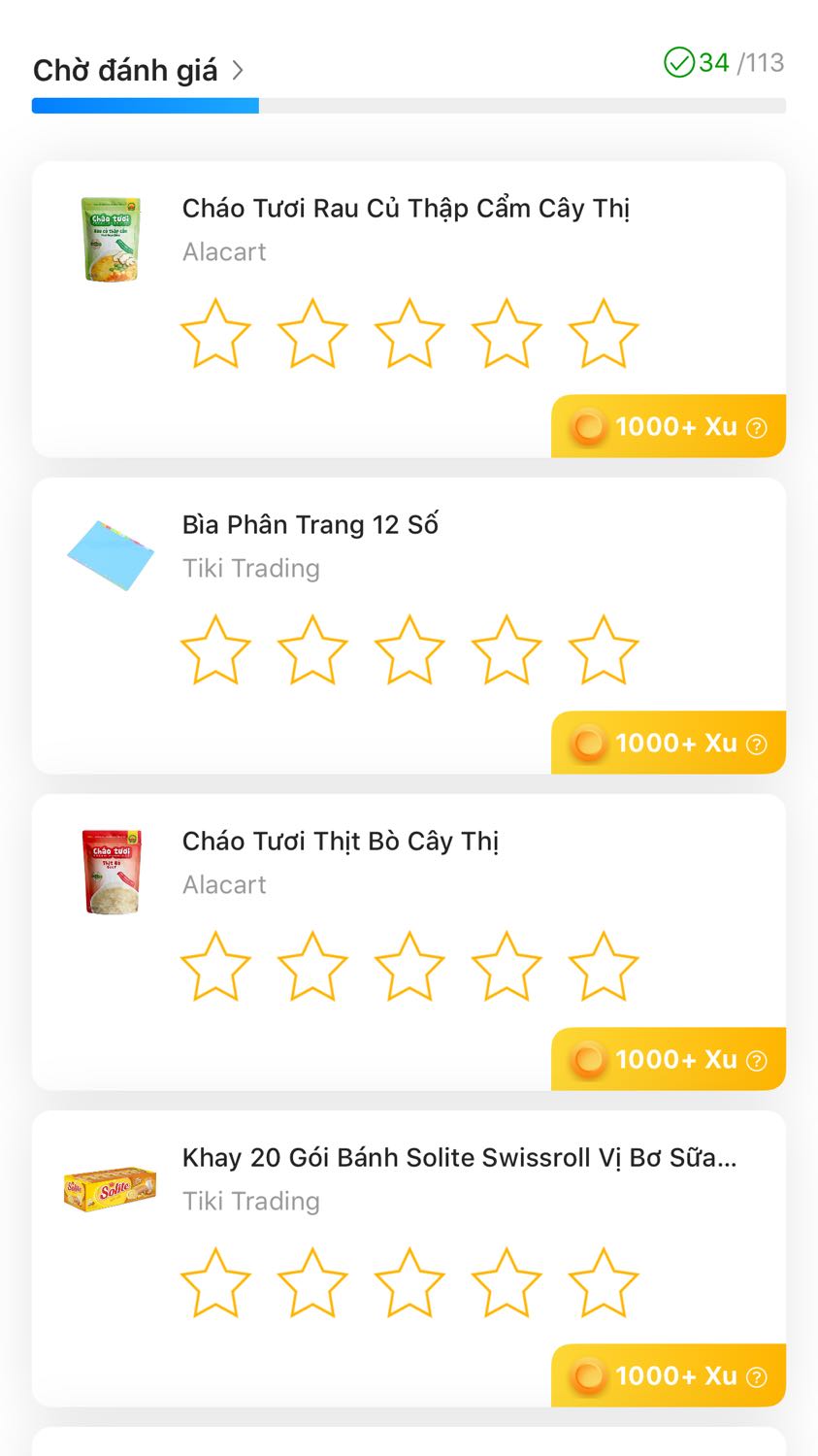This screenshot has height=1456, width=818.
Task: Open the help icon on Khay 20 Gói Bánh Solite reward badge
Action: (x=756, y=1376)
